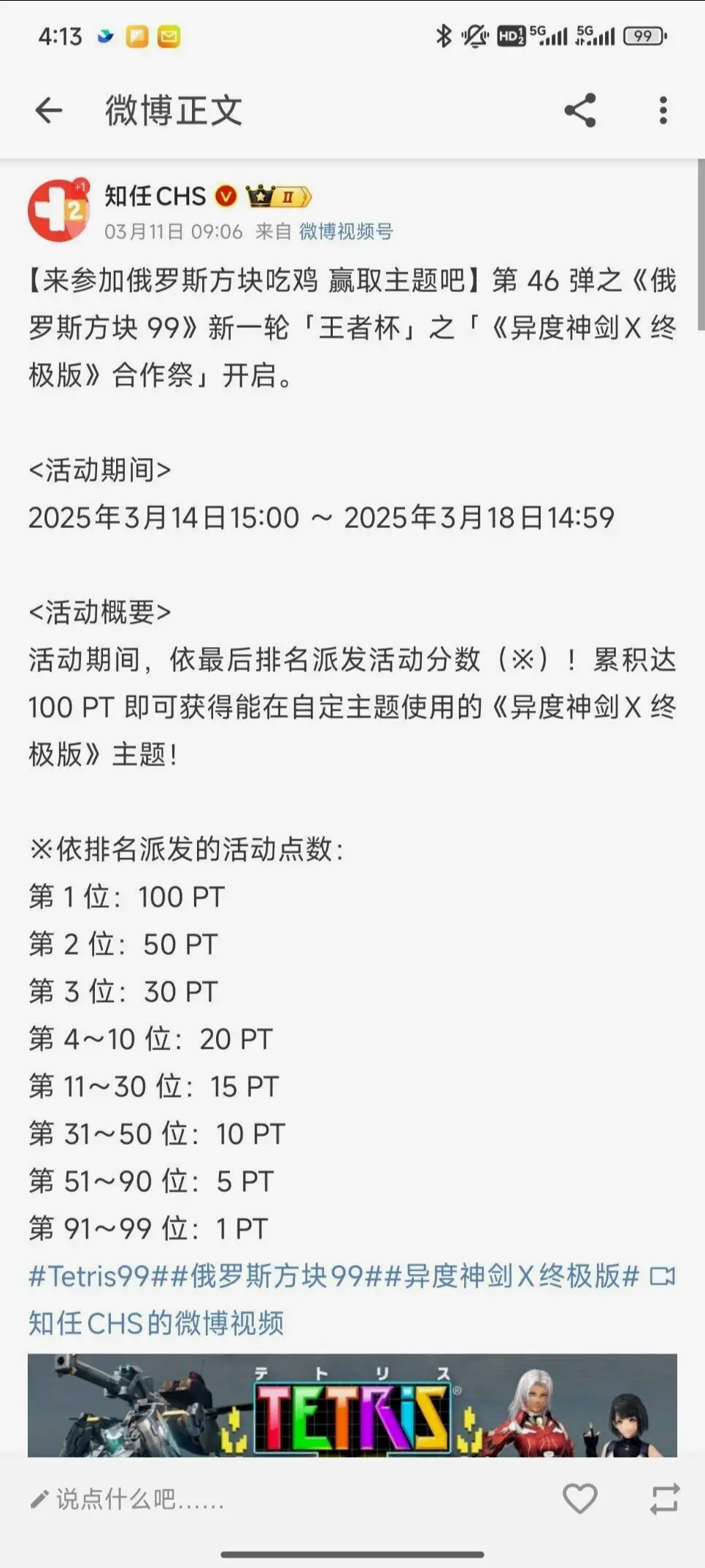Open 知任CHS profile avatar
Image resolution: width=705 pixels, height=1568 pixels.
point(58,210)
